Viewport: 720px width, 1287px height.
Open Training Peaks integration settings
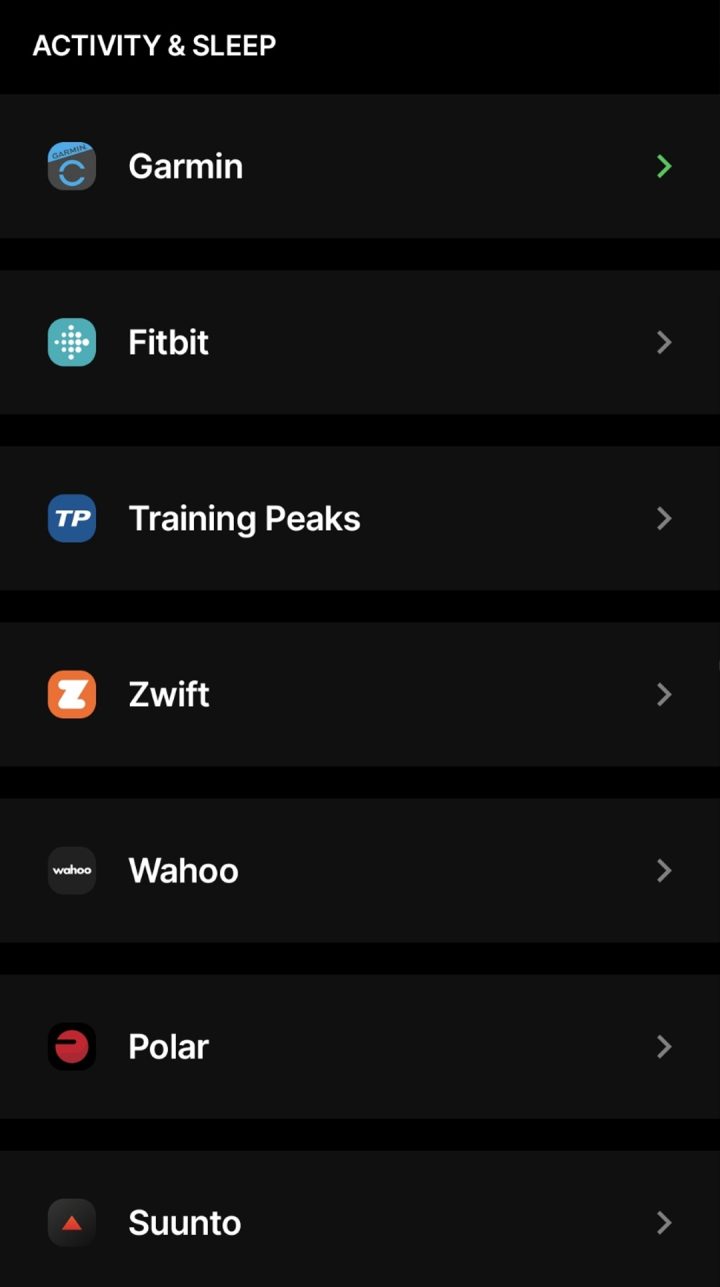coord(360,518)
